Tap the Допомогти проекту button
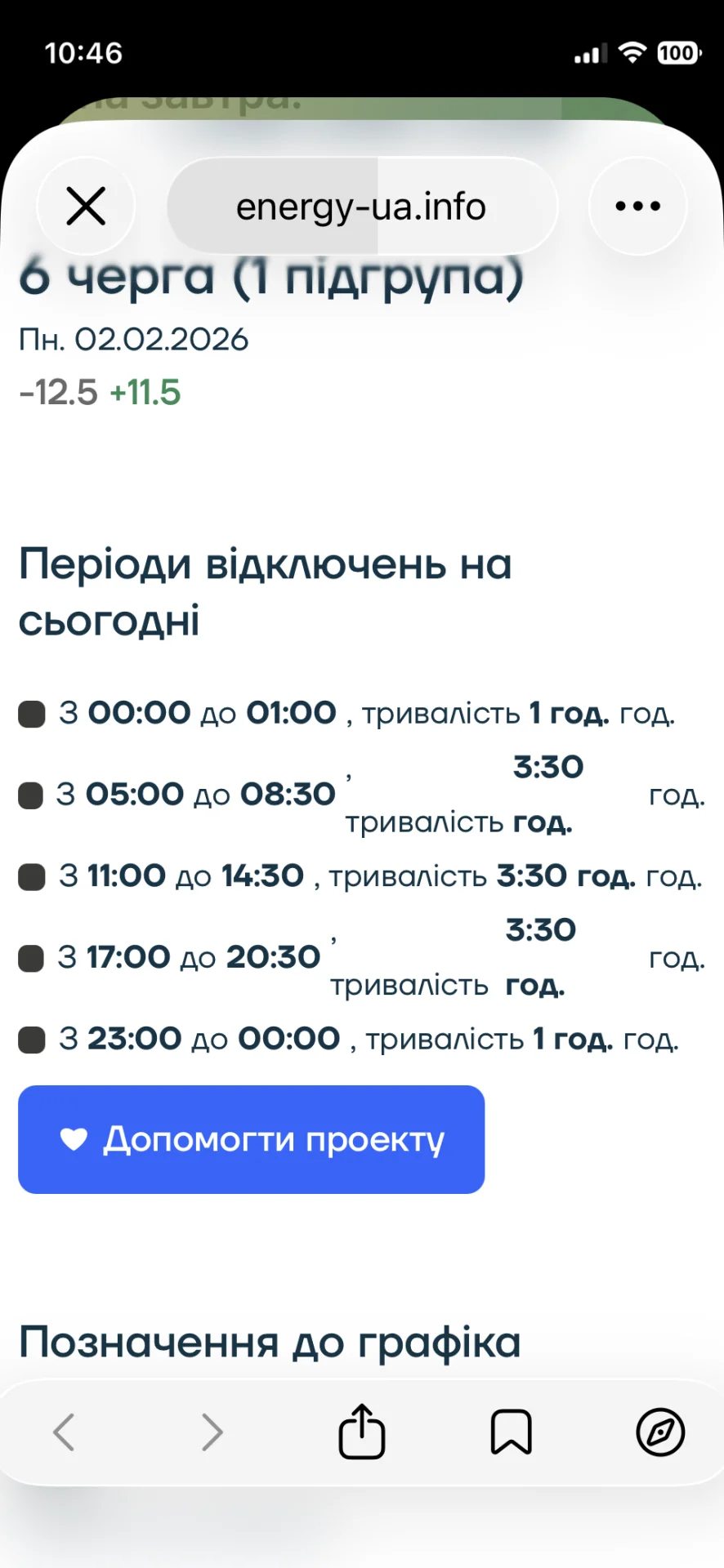724x1568 pixels. click(251, 1139)
